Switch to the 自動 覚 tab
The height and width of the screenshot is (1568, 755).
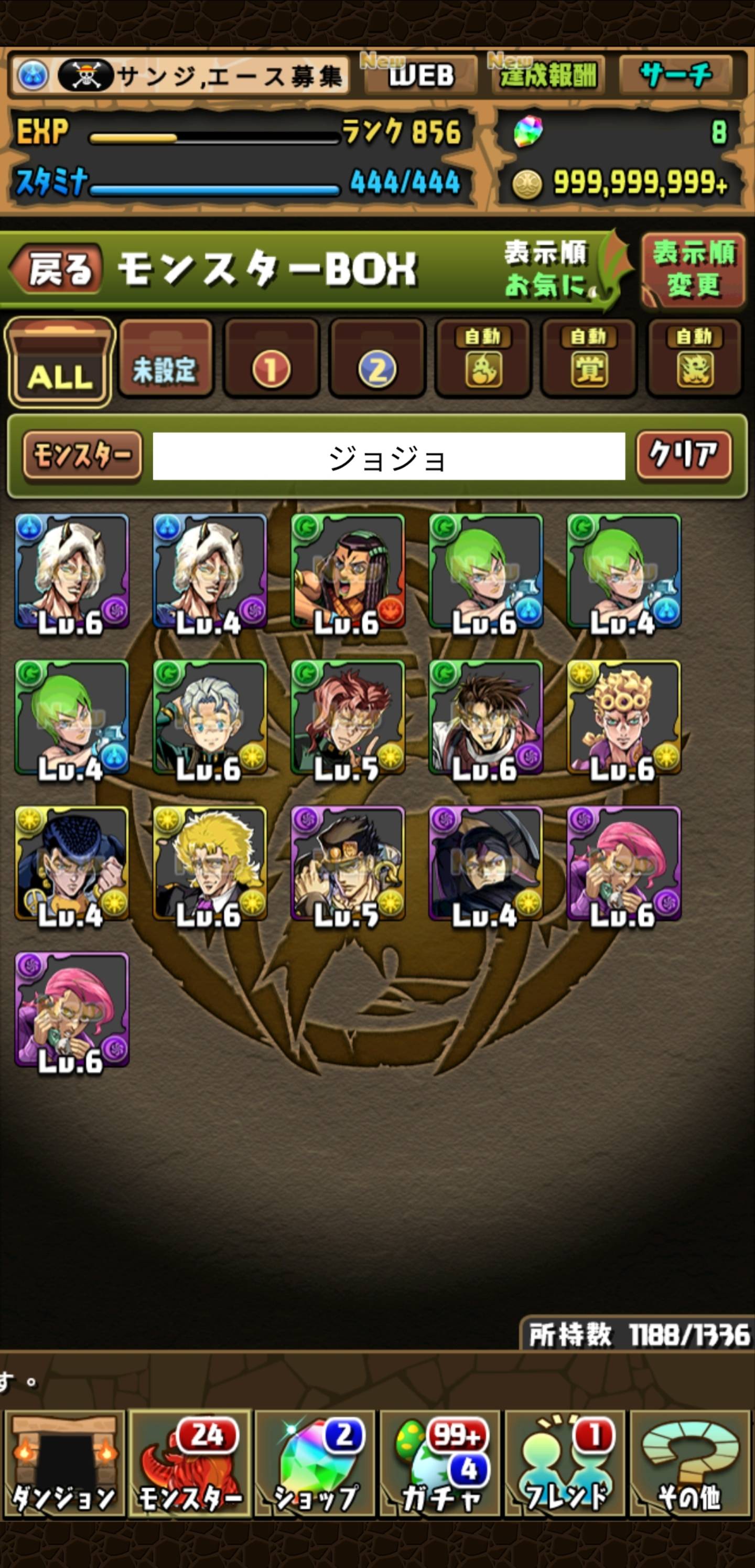coord(588,359)
